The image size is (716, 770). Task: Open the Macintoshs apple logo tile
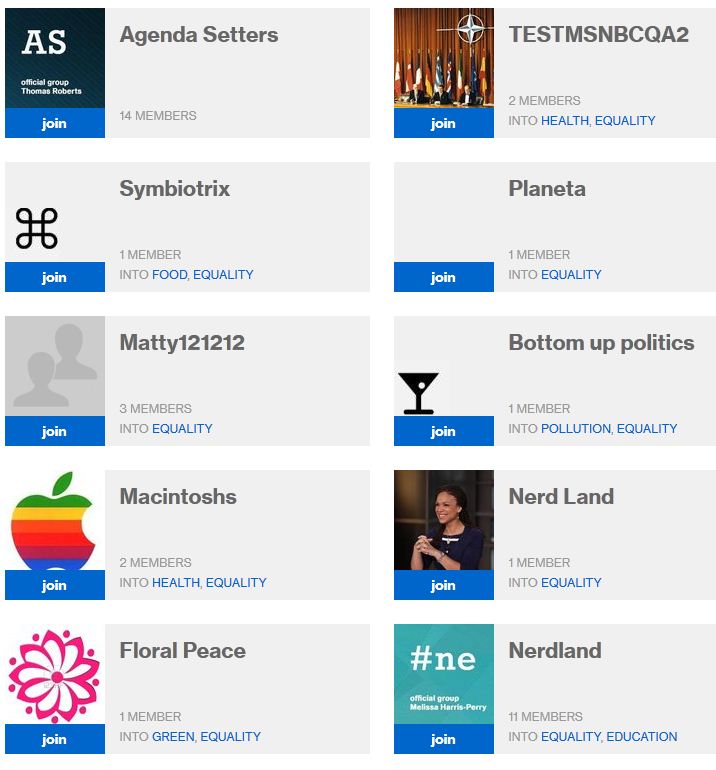click(54, 520)
